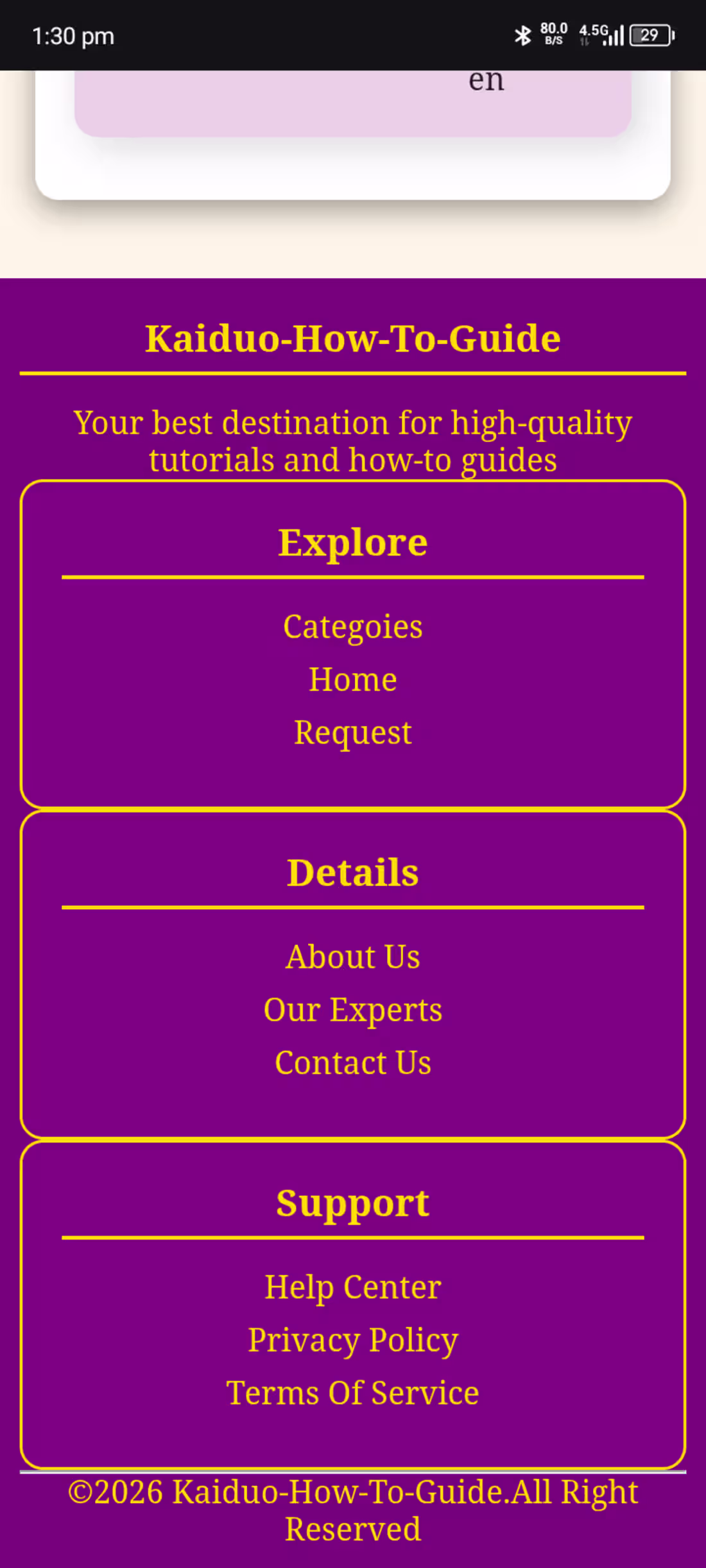Image resolution: width=706 pixels, height=1568 pixels.
Task: Read the Privacy Policy
Action: pos(353,1341)
